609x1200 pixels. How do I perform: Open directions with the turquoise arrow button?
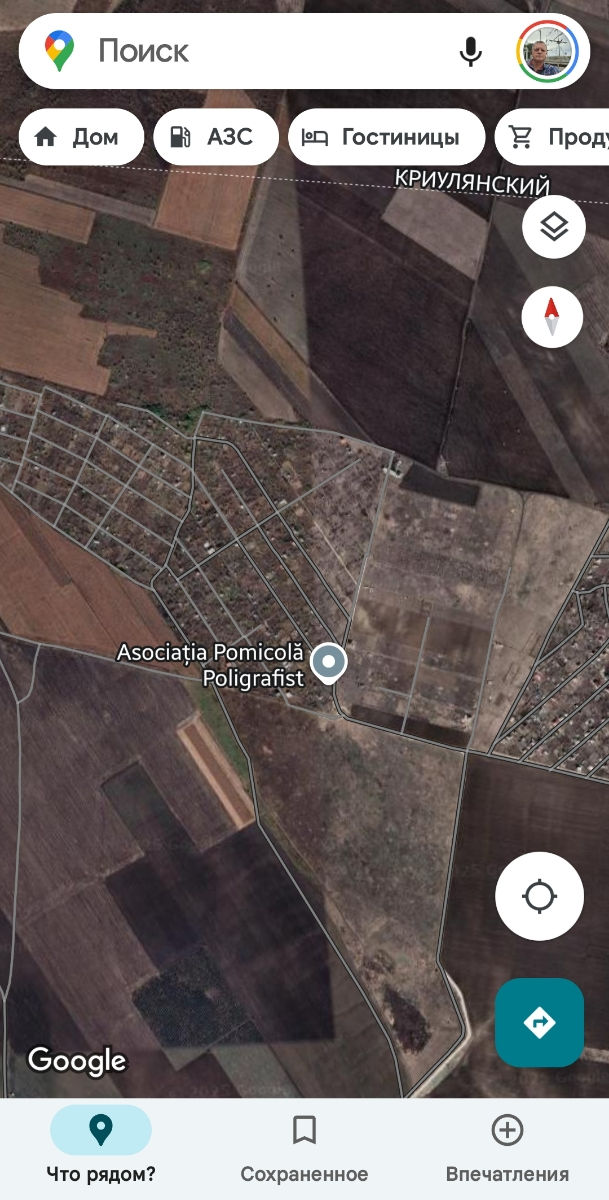(540, 1022)
